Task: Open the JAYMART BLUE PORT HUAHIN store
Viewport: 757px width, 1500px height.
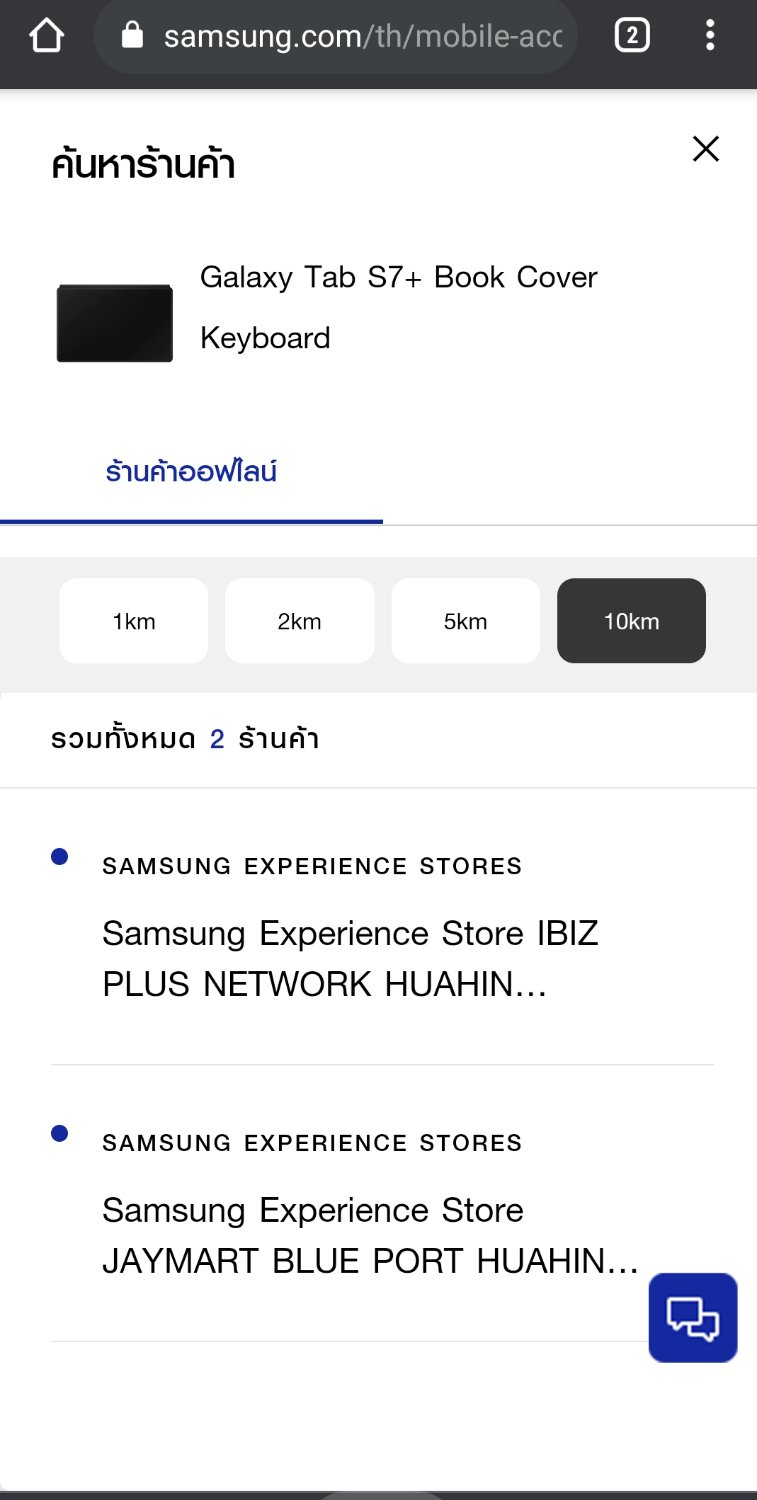Action: [382, 1204]
